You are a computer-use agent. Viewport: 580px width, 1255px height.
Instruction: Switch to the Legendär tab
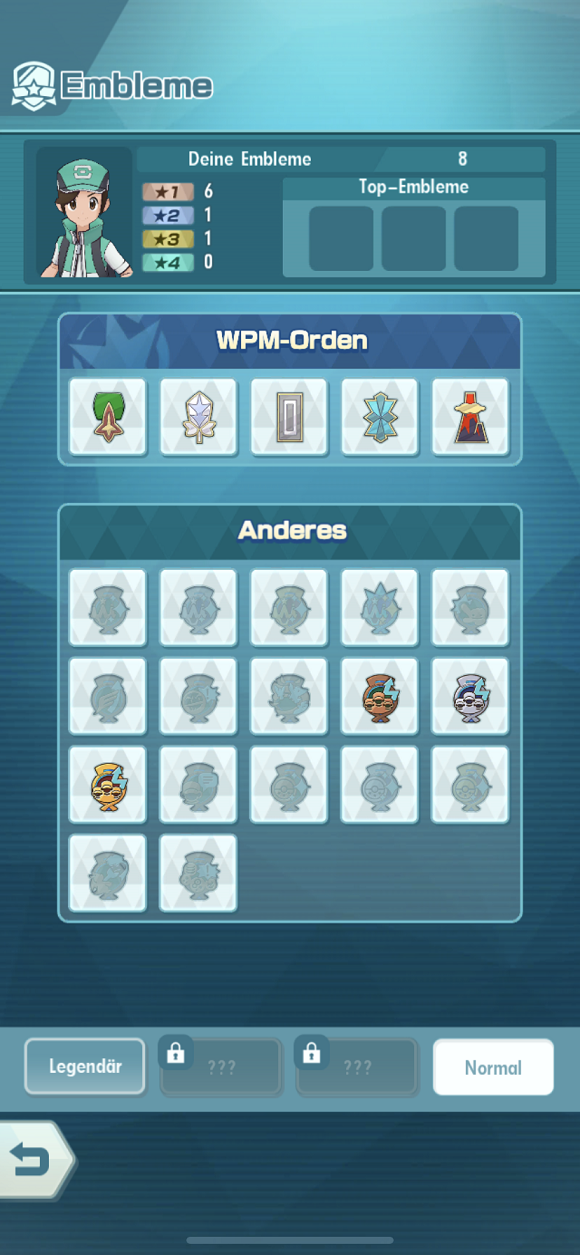click(x=85, y=1067)
